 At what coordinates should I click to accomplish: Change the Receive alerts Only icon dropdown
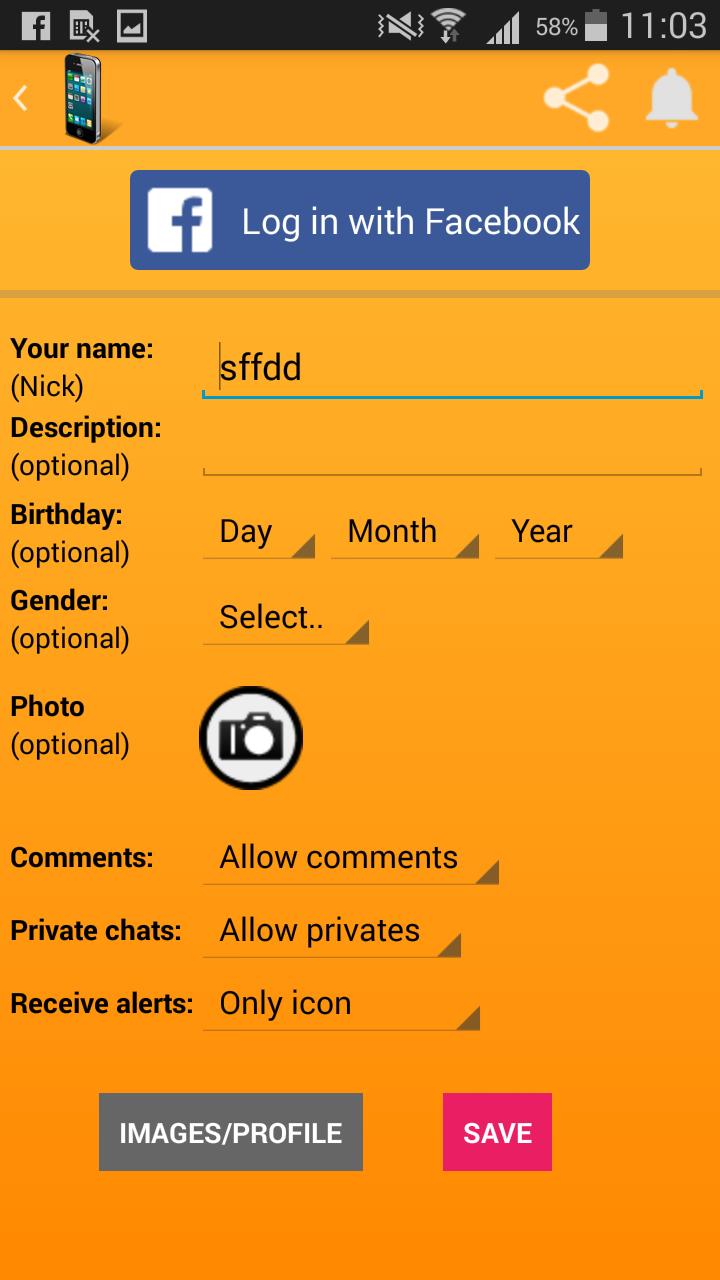pos(340,1004)
